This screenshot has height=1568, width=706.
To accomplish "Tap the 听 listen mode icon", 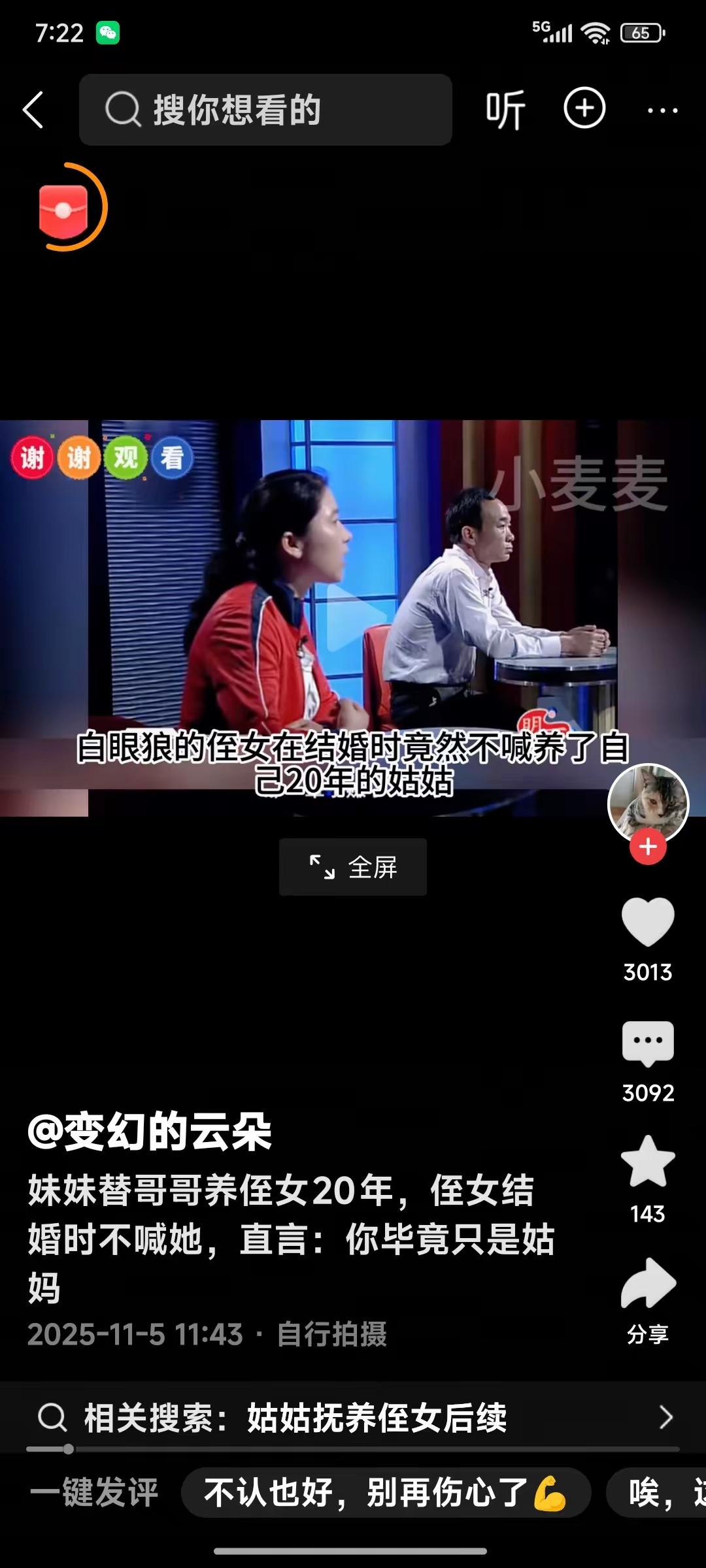I will click(503, 109).
